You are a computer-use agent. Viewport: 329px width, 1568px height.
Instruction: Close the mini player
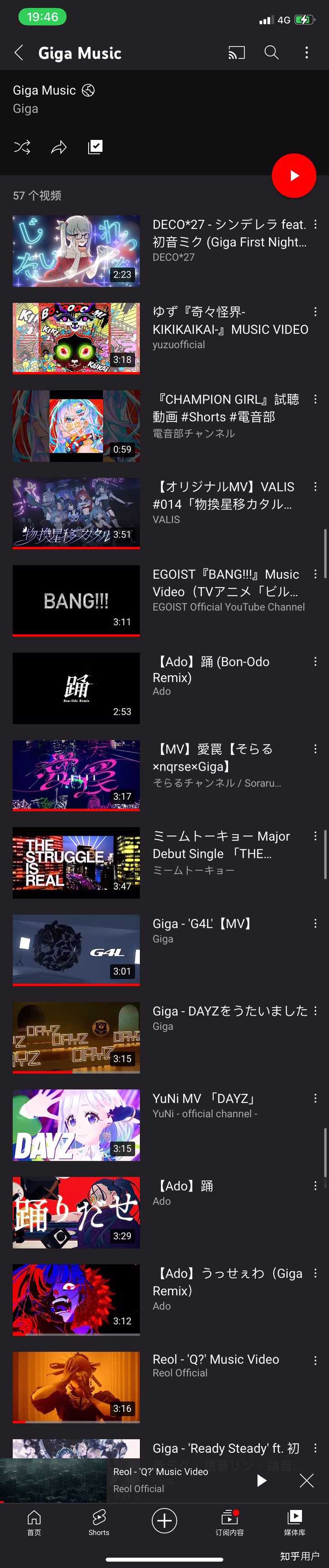307,1480
